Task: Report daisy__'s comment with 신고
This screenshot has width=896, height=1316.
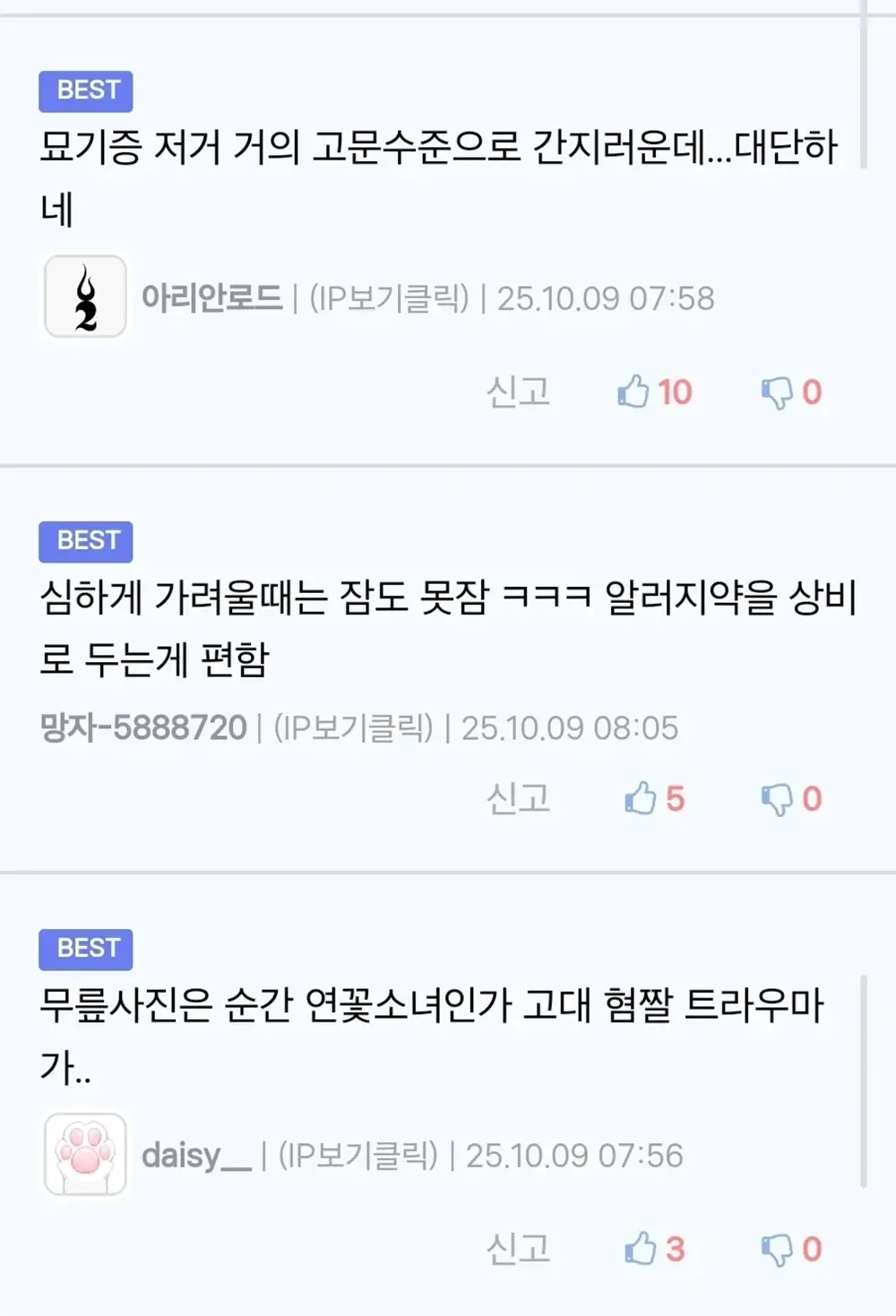Action: pyautogui.click(x=518, y=1249)
